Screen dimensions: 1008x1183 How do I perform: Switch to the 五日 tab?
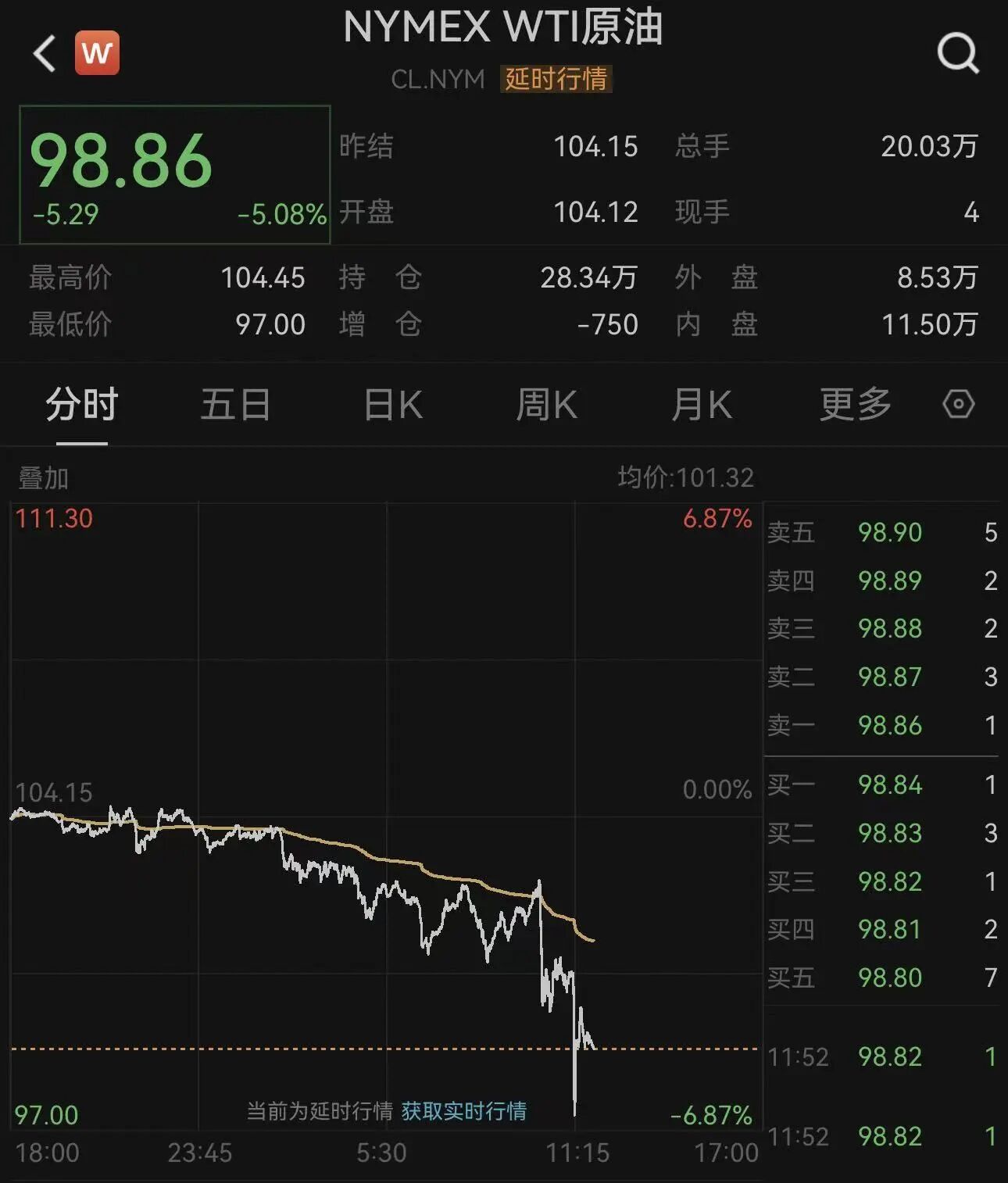click(x=235, y=405)
